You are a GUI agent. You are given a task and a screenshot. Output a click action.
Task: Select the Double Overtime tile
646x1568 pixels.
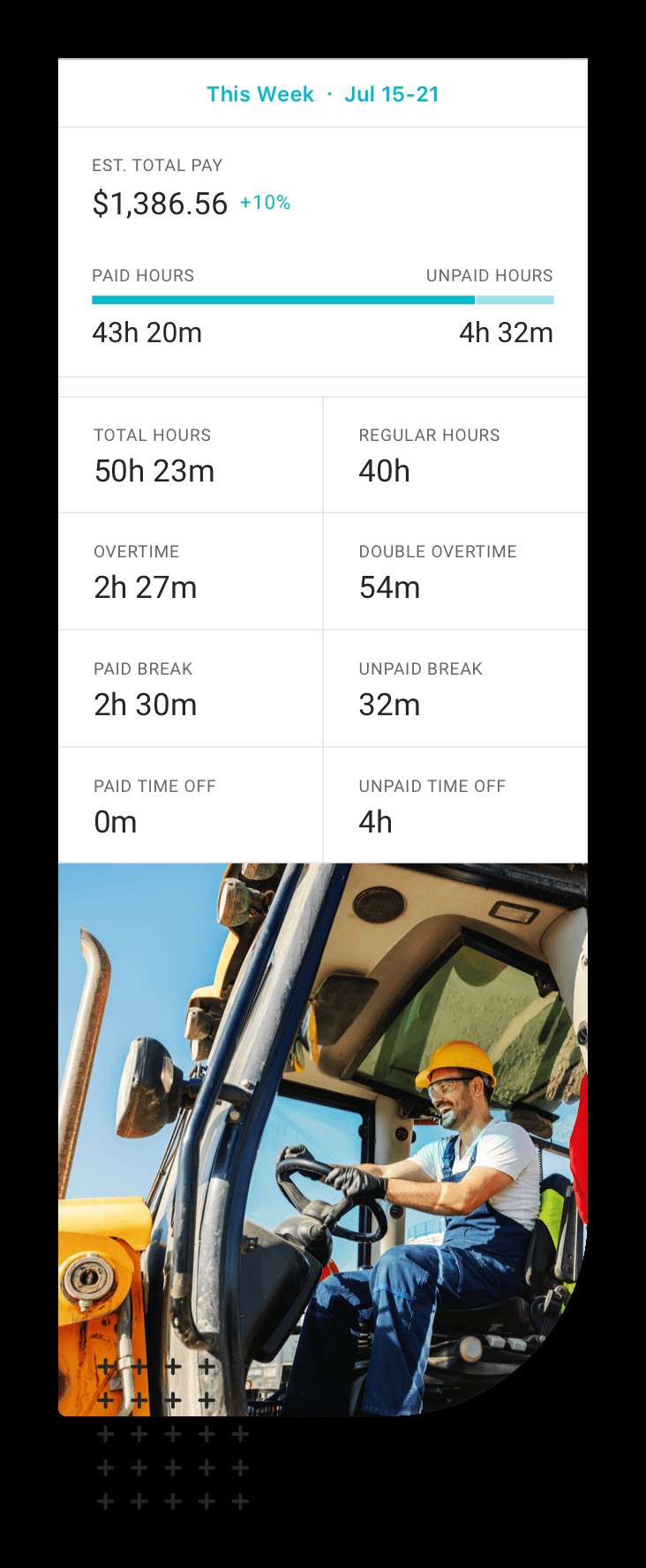[455, 571]
